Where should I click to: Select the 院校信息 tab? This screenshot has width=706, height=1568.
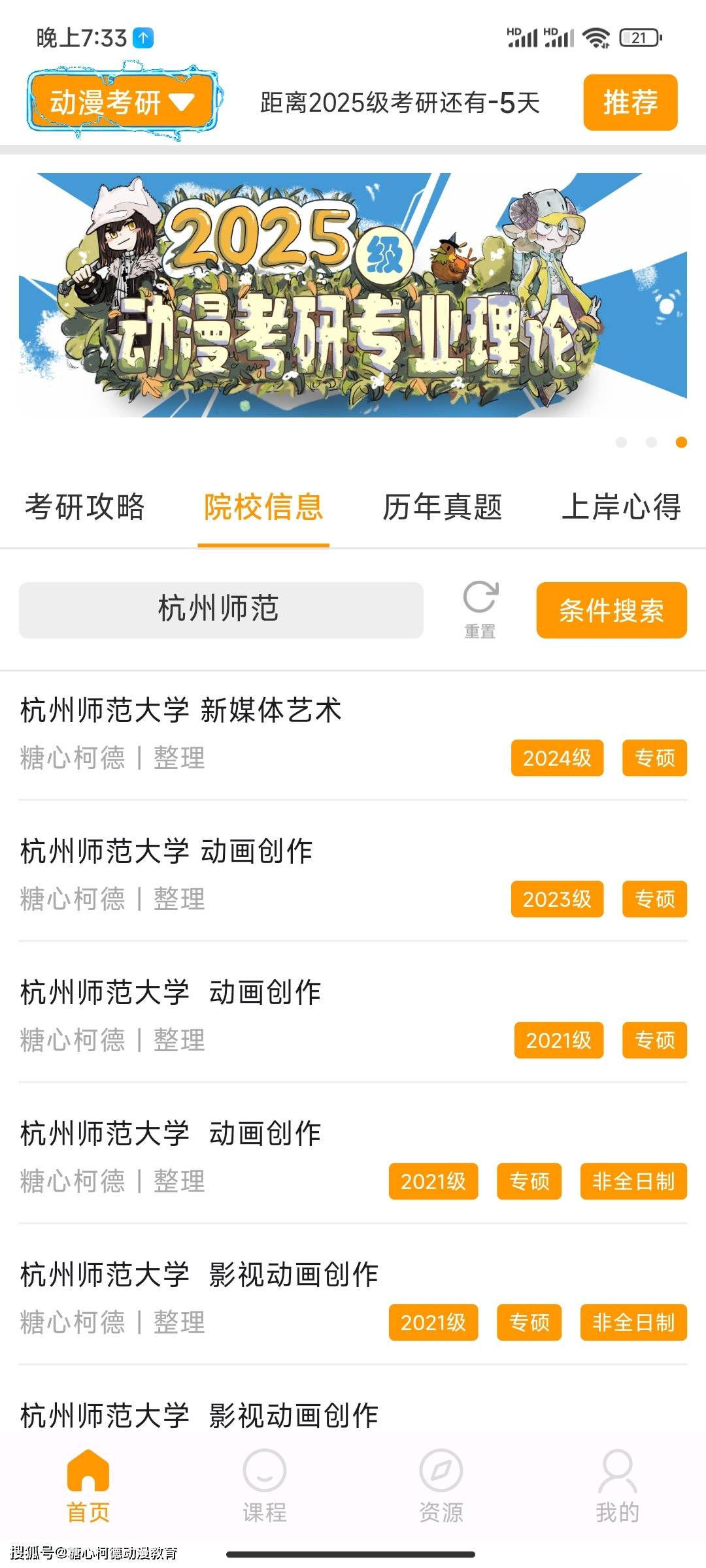(x=263, y=507)
